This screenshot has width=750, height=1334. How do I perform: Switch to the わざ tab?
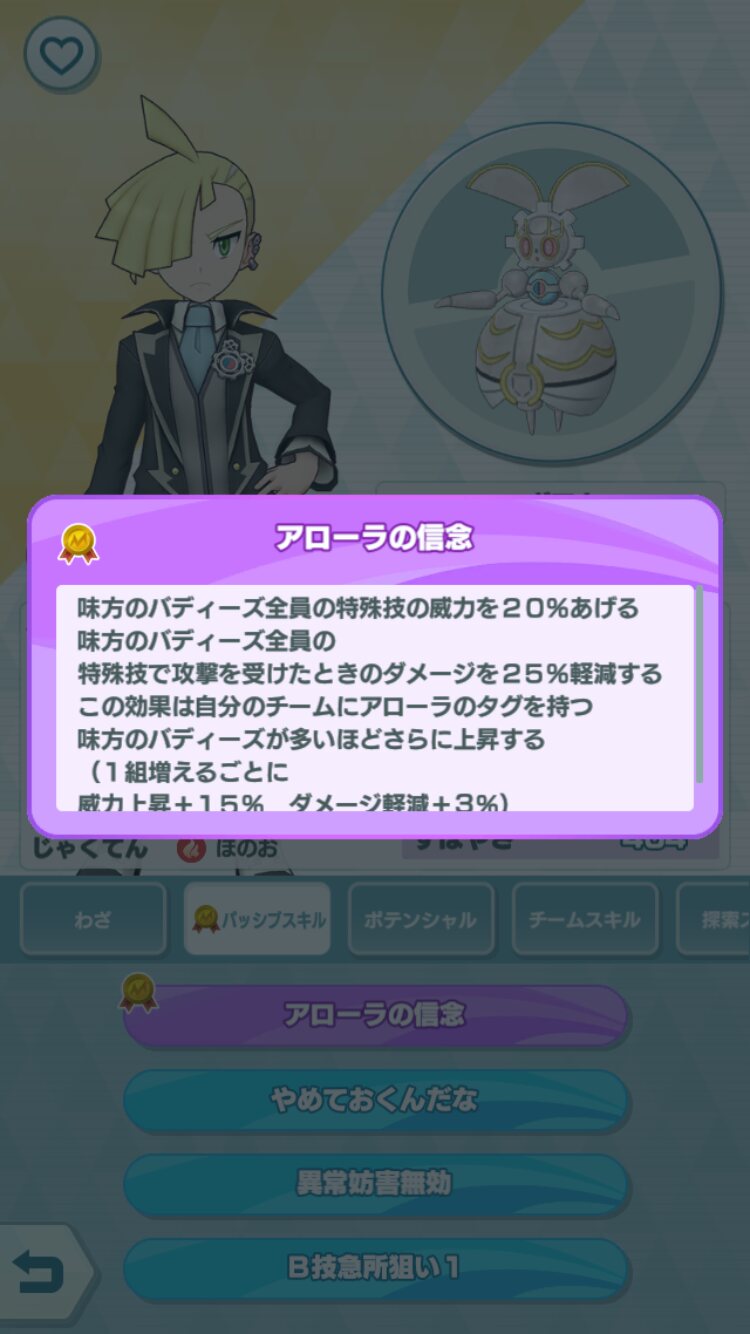[93, 919]
